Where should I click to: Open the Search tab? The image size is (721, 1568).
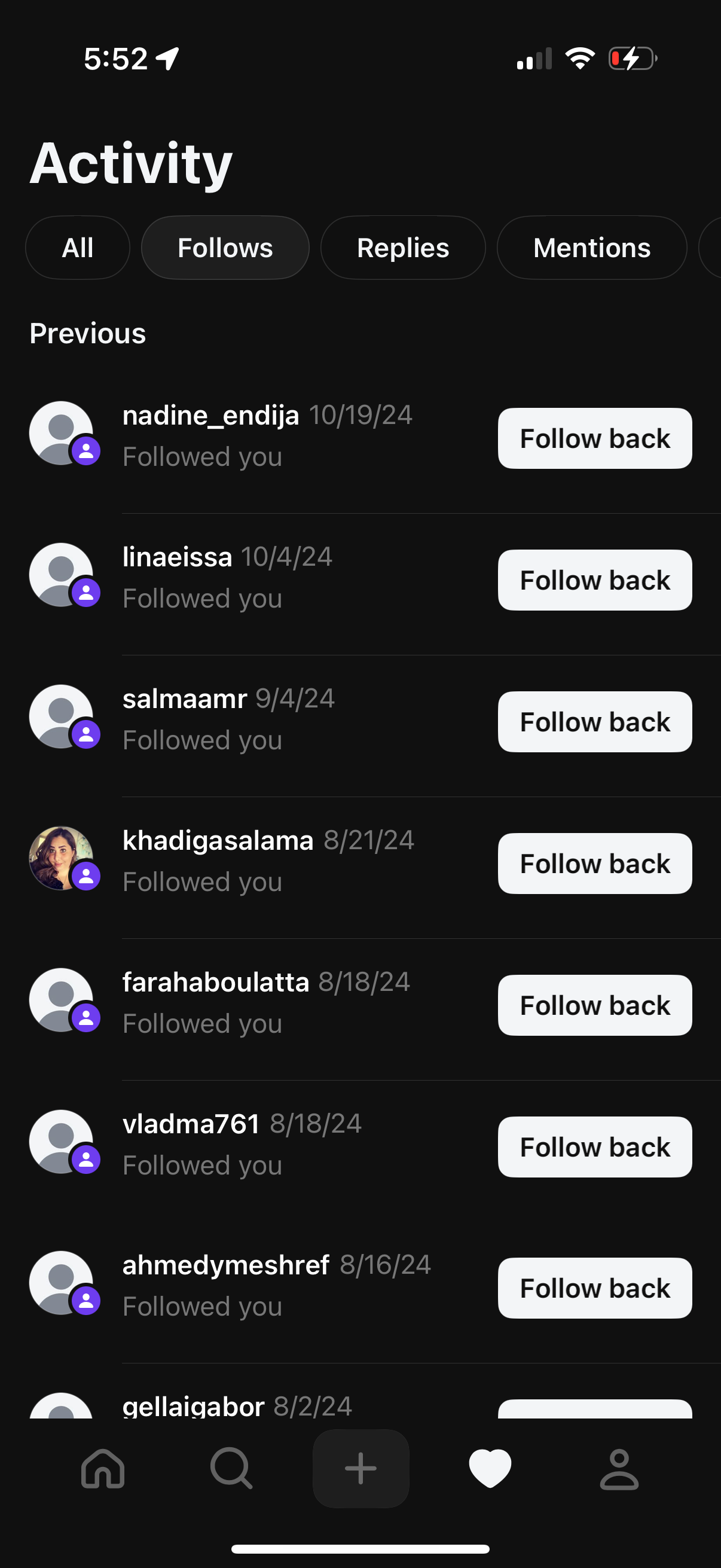(231, 1469)
